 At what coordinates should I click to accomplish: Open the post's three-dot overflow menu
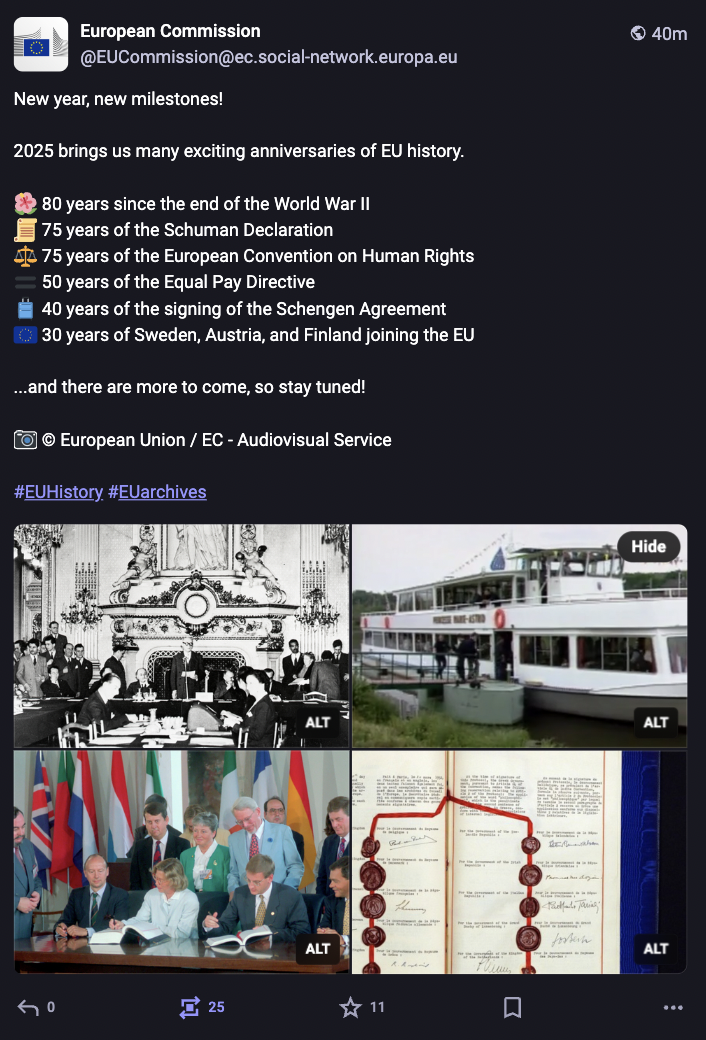pyautogui.click(x=673, y=1007)
